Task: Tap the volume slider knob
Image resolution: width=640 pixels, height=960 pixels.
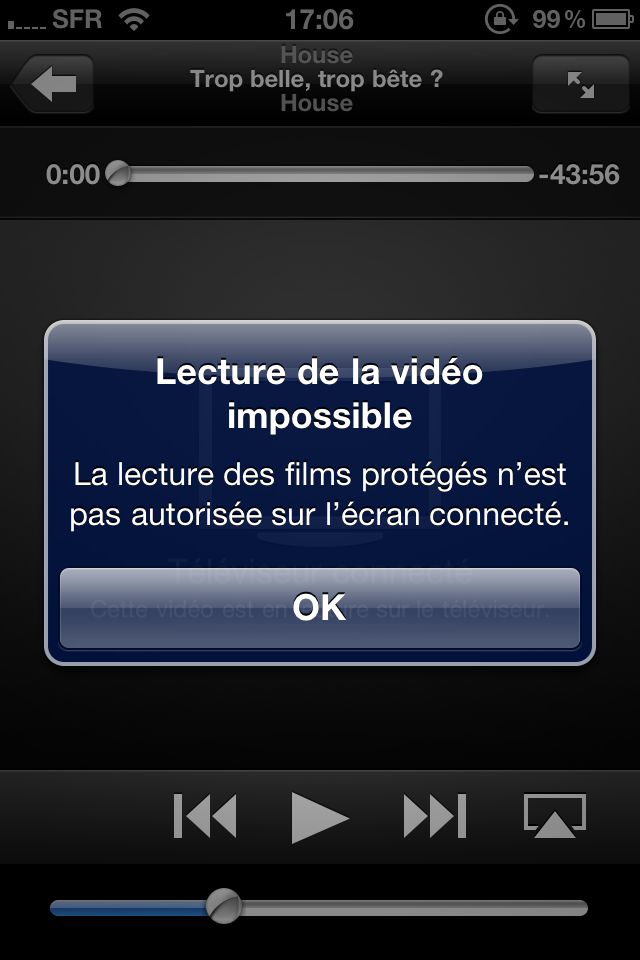Action: tap(224, 907)
